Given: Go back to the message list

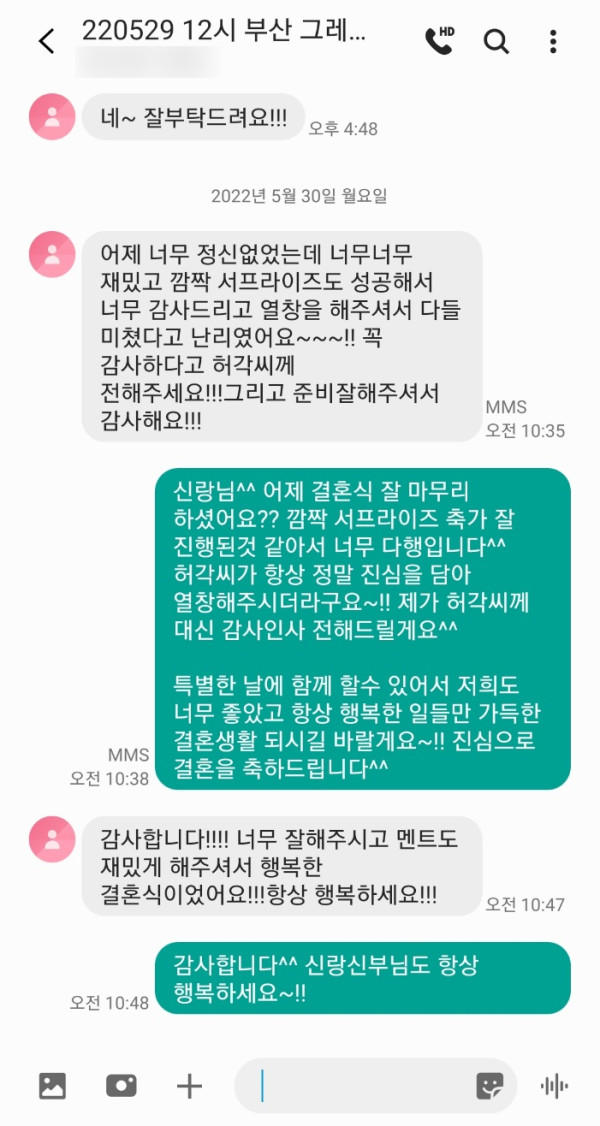Looking at the screenshot, I should pos(46,41).
